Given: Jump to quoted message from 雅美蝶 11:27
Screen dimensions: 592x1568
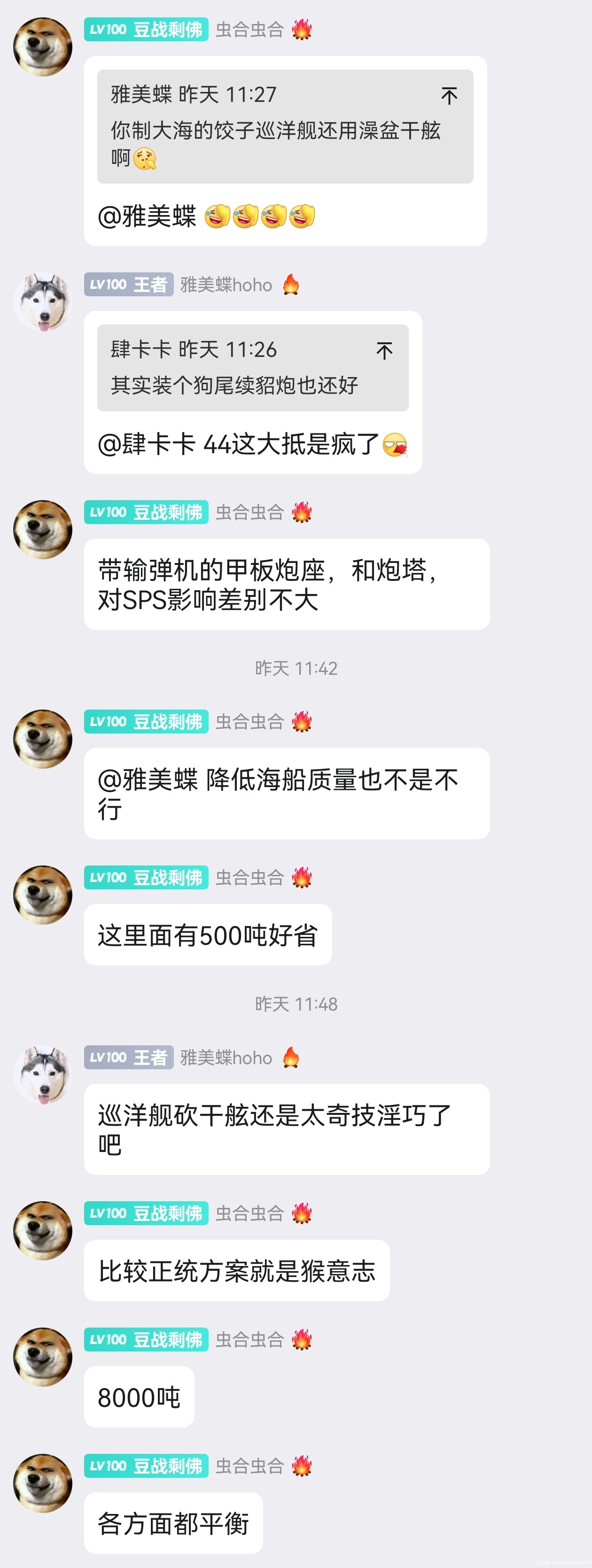Looking at the screenshot, I should [x=449, y=96].
